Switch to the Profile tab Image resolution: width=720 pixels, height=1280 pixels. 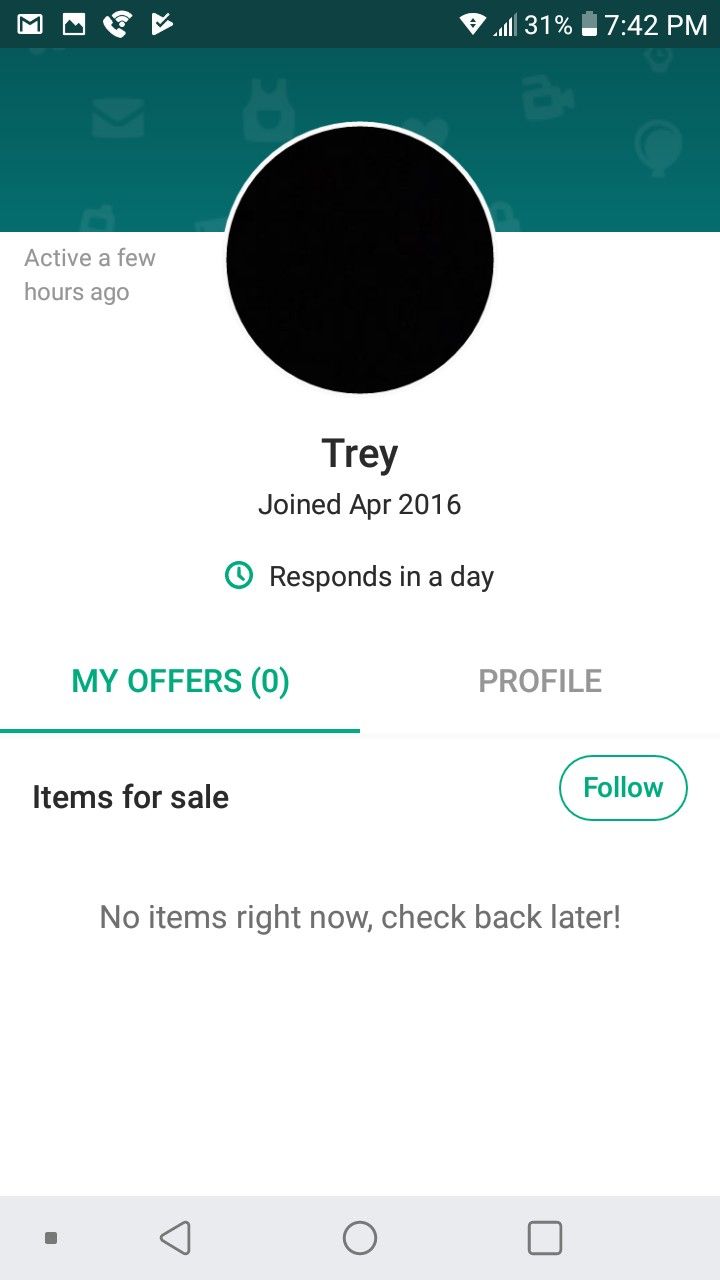pyautogui.click(x=540, y=682)
